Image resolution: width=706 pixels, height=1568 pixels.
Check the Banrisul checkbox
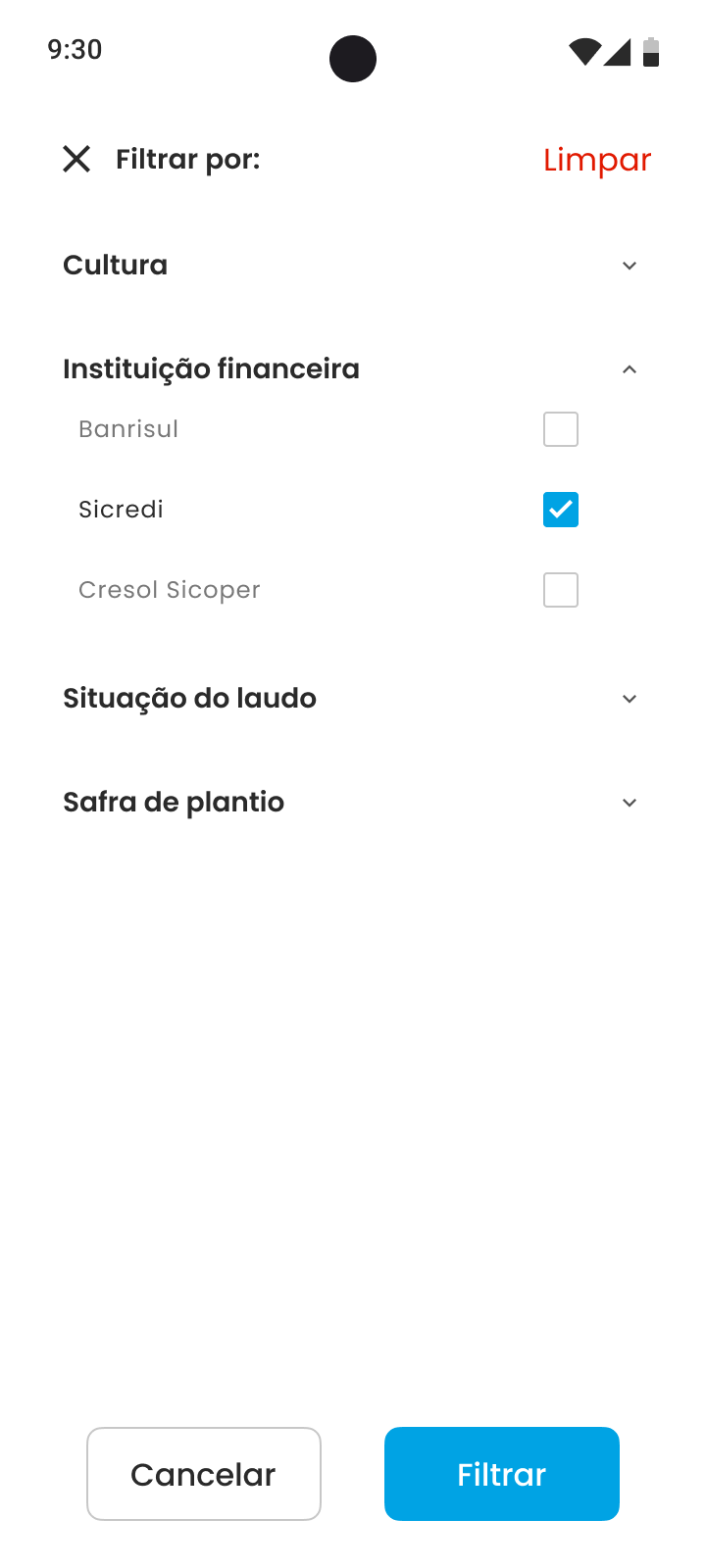point(561,429)
